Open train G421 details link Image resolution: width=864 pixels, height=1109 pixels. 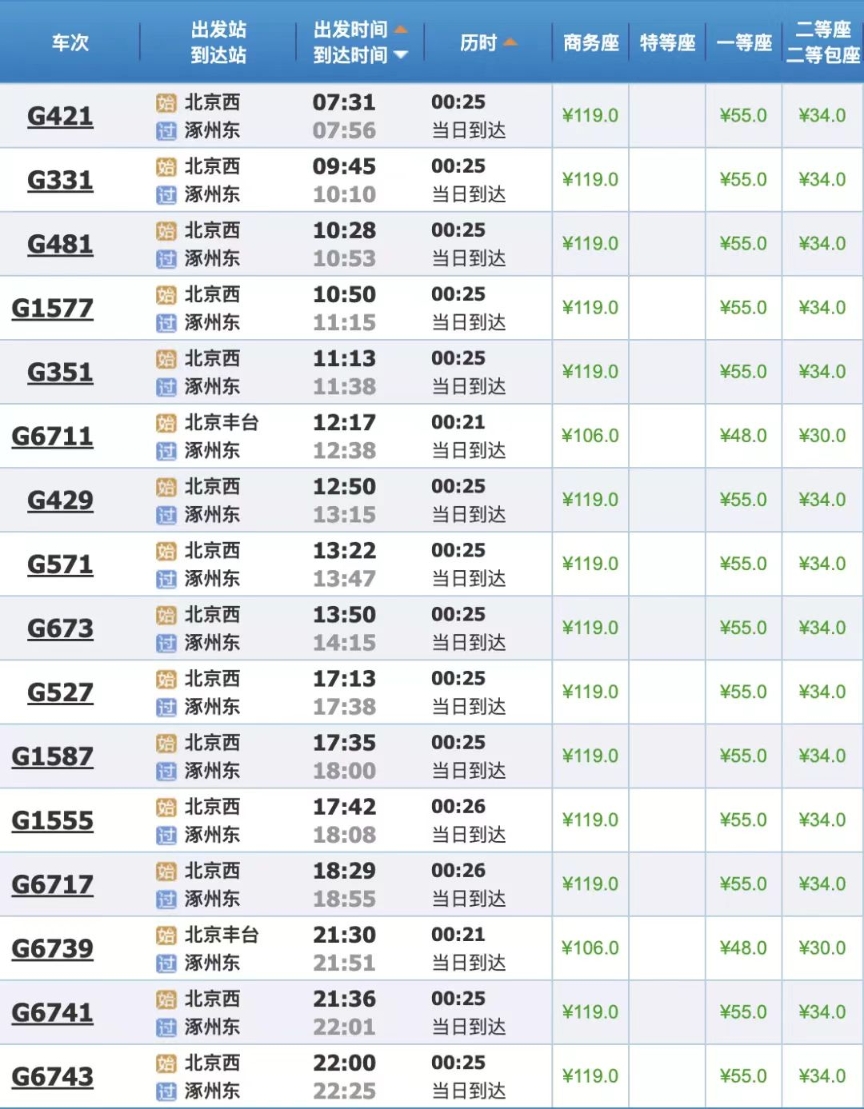tap(60, 116)
